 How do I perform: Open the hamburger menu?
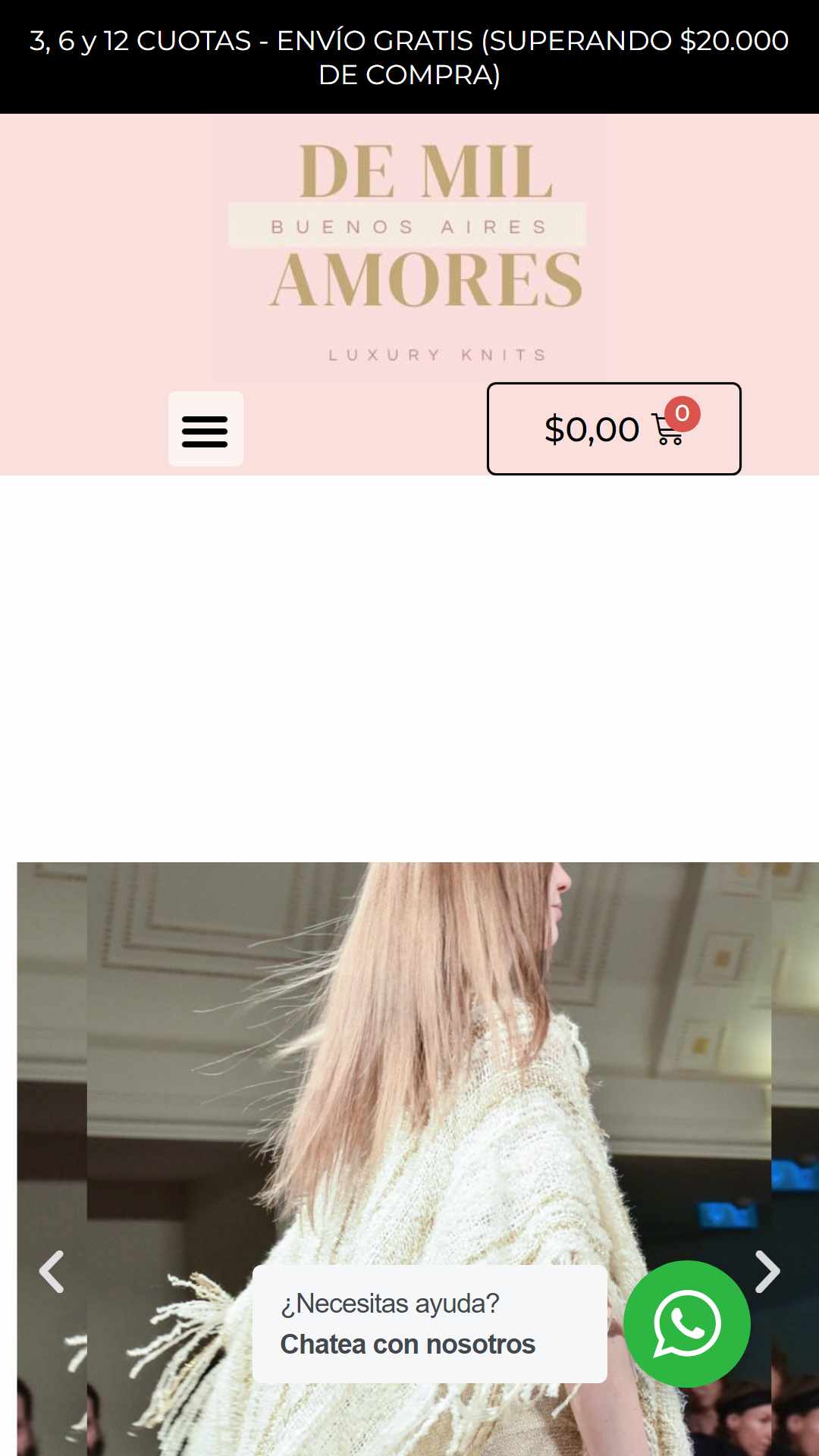tap(206, 429)
